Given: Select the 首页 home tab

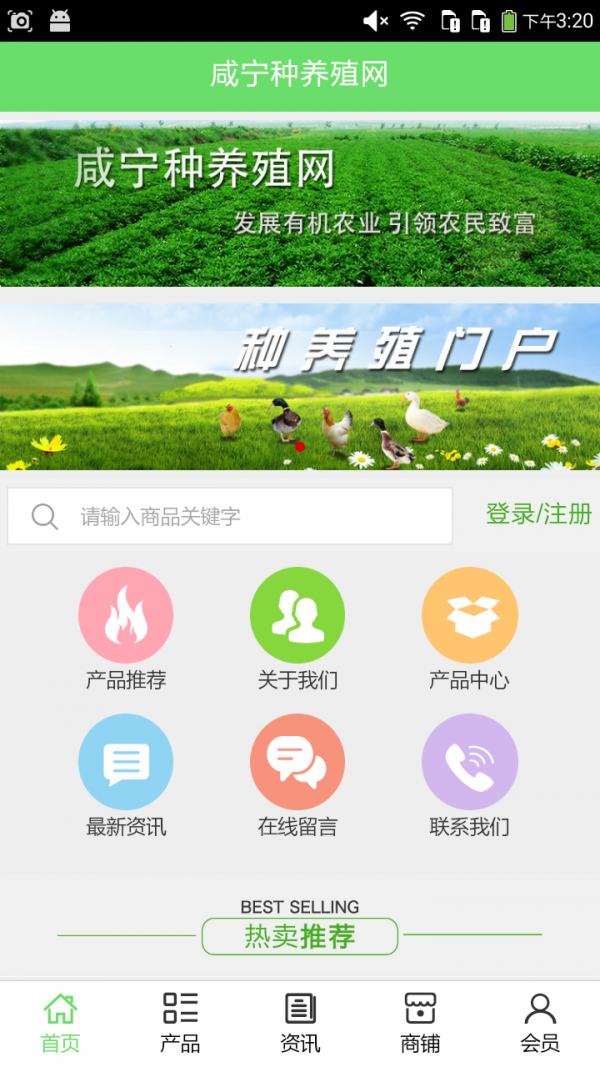Looking at the screenshot, I should click(x=60, y=1022).
